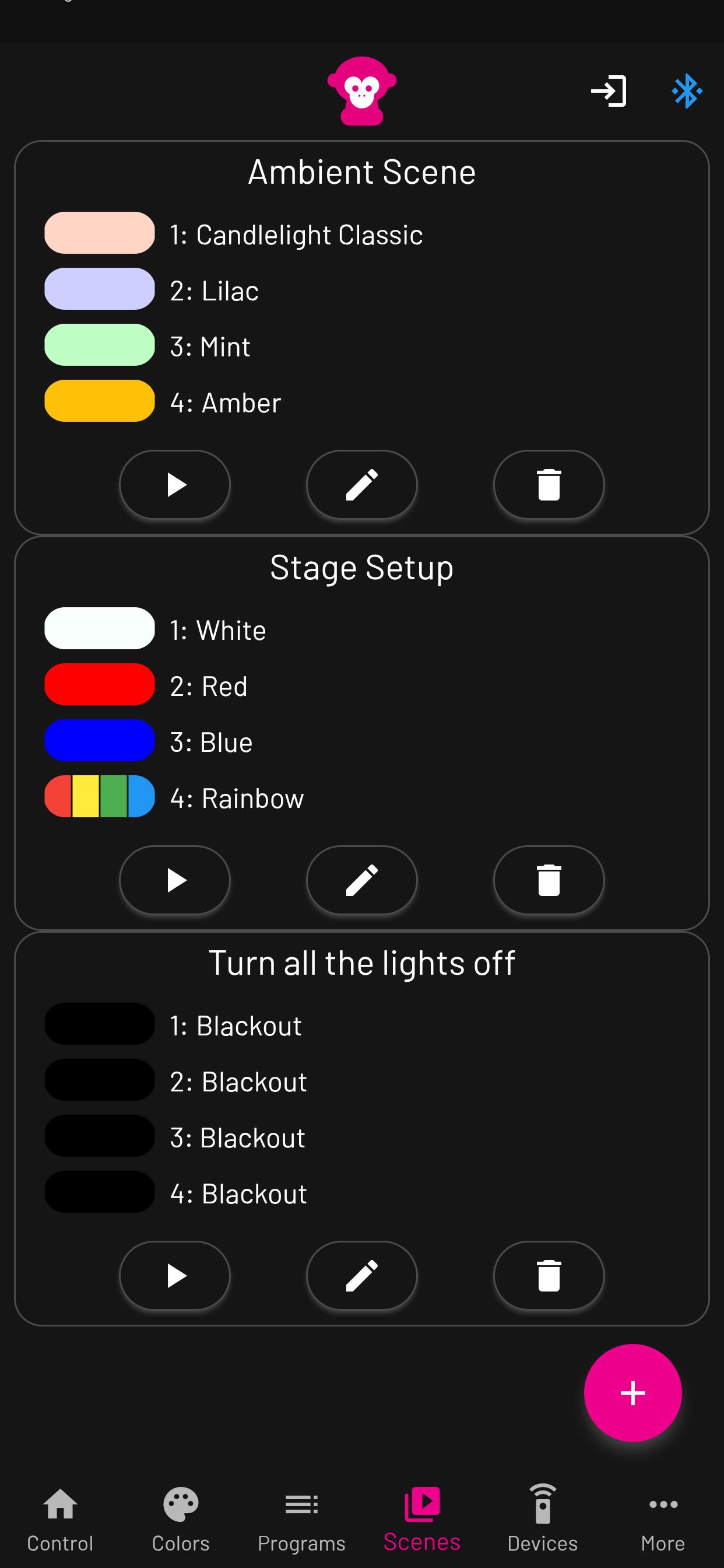Switch to the Control tab
Image resolution: width=724 pixels, height=1568 pixels.
tap(60, 1518)
